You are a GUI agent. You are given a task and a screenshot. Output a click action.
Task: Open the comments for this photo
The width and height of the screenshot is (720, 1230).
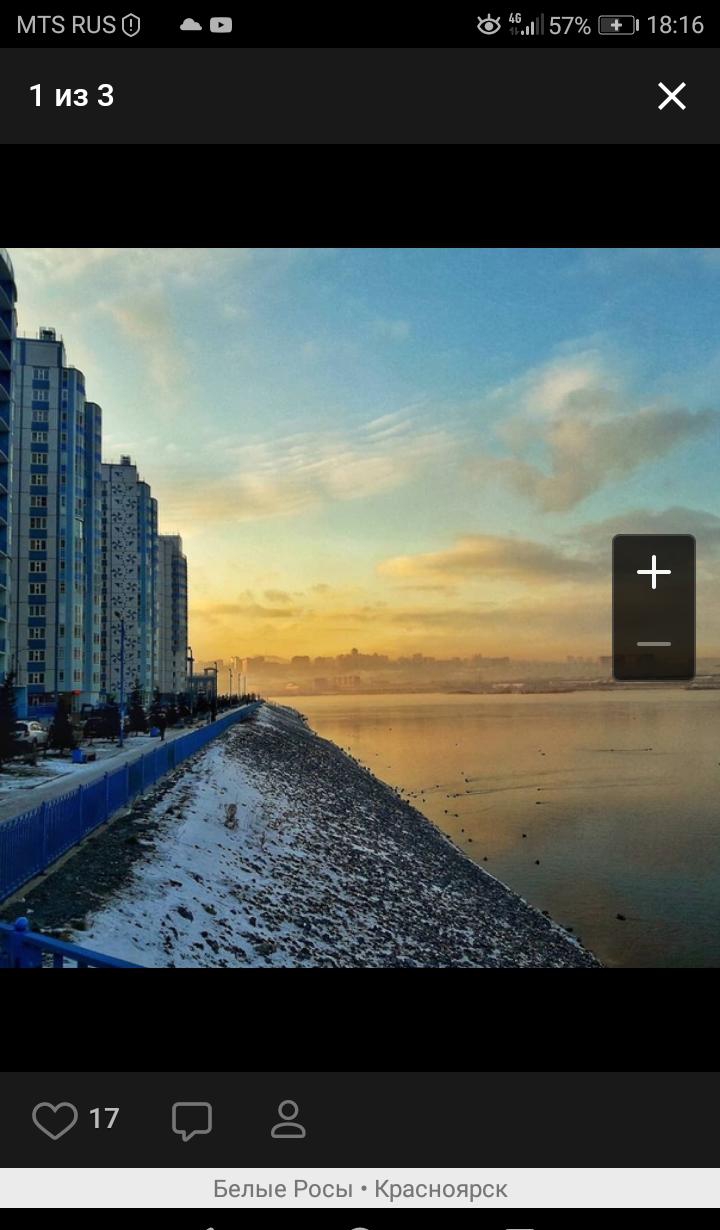coord(191,1120)
